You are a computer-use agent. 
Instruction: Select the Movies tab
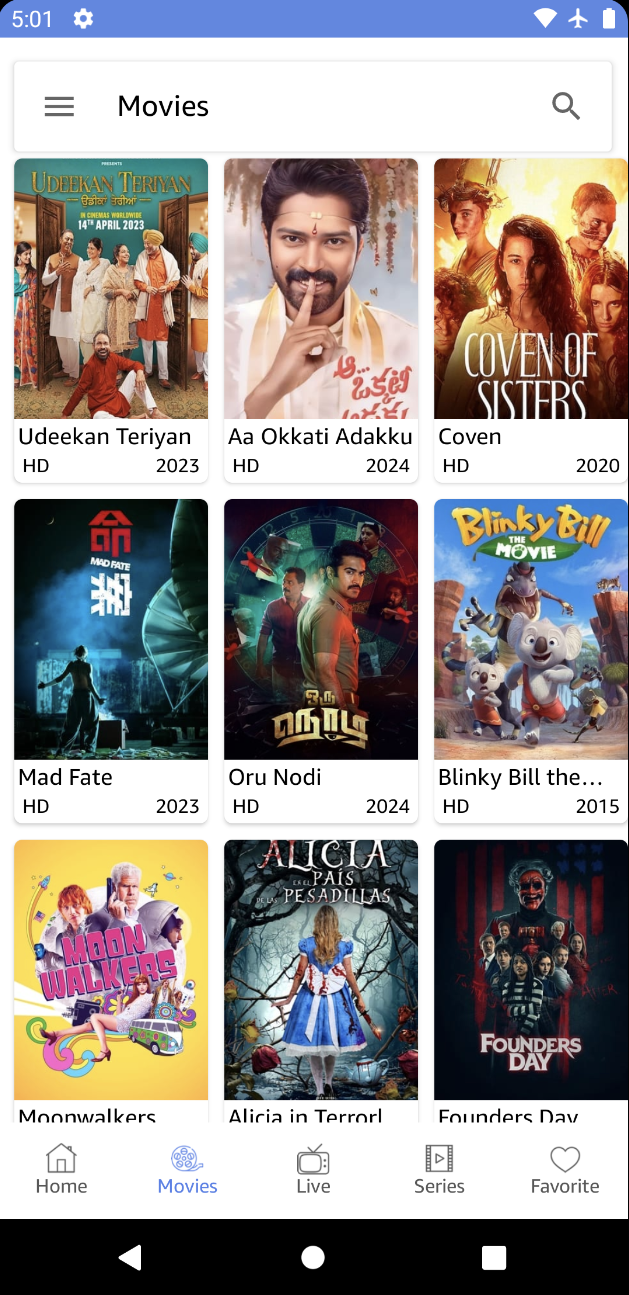coord(187,1170)
